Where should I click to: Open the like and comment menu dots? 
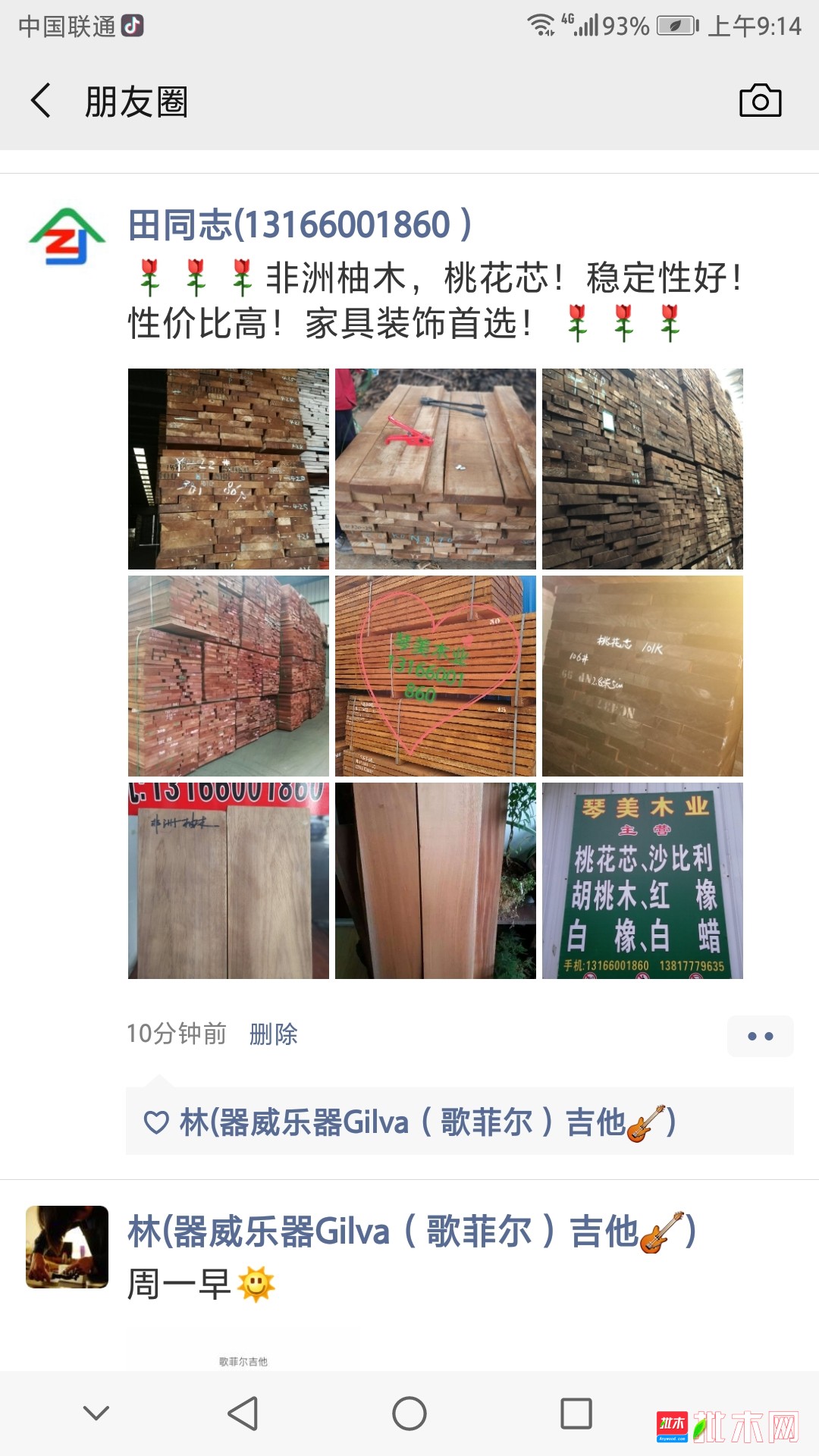(760, 1036)
